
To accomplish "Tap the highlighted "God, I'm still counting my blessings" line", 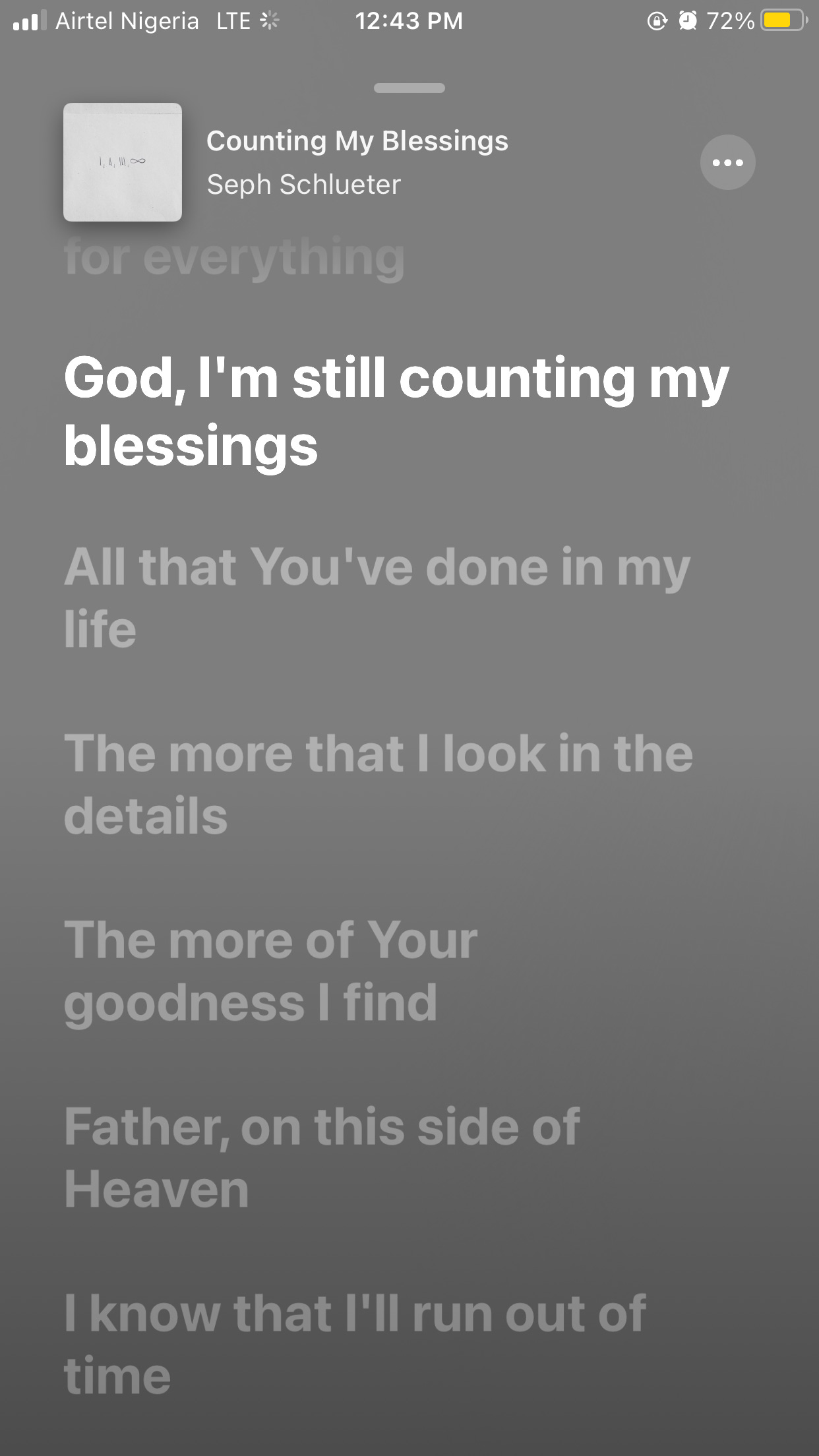I will [396, 411].
